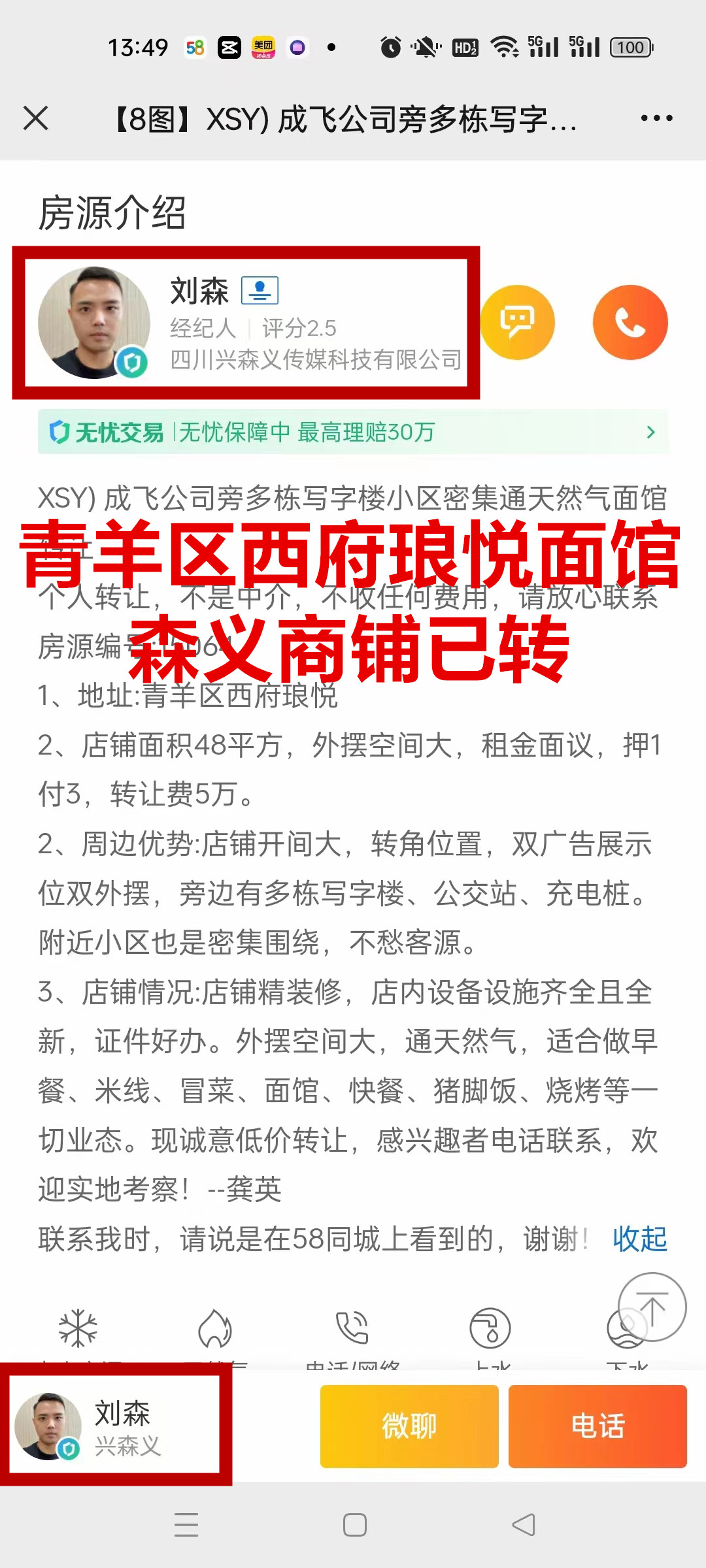This screenshot has height=1568, width=706.
Task: Tap the yellow chat bubble icon
Action: [517, 322]
